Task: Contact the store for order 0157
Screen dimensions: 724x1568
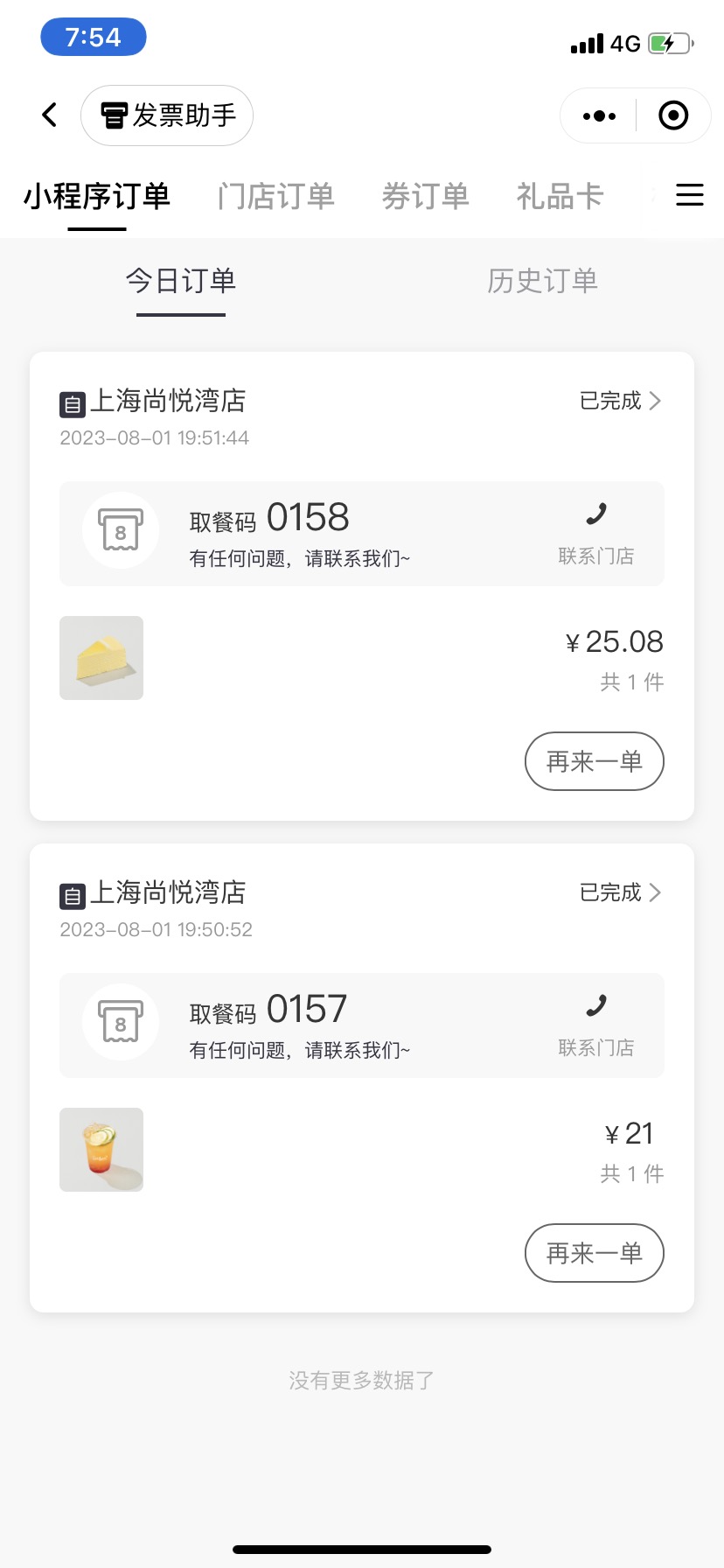Action: [x=596, y=1025]
